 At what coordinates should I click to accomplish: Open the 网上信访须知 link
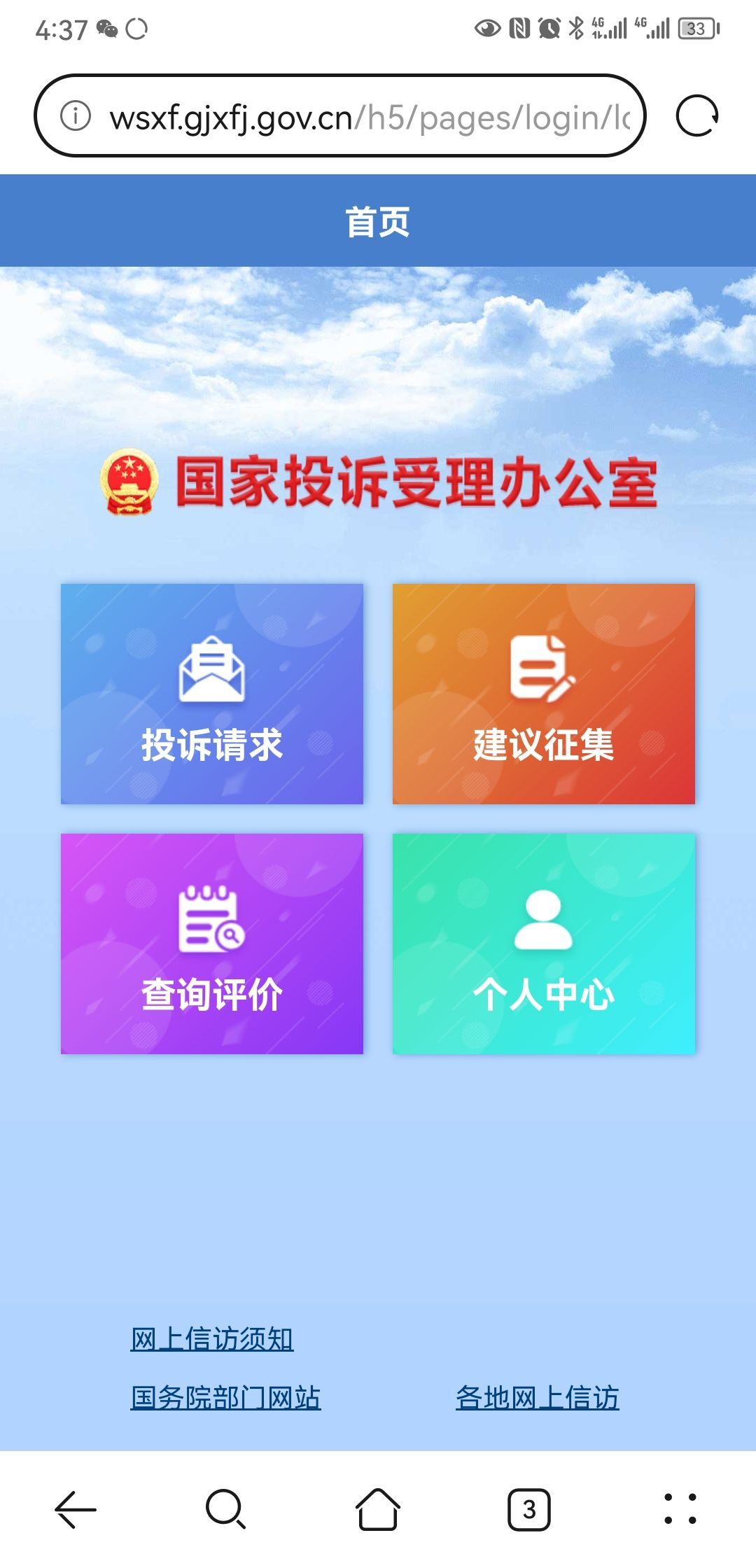pyautogui.click(x=212, y=1338)
